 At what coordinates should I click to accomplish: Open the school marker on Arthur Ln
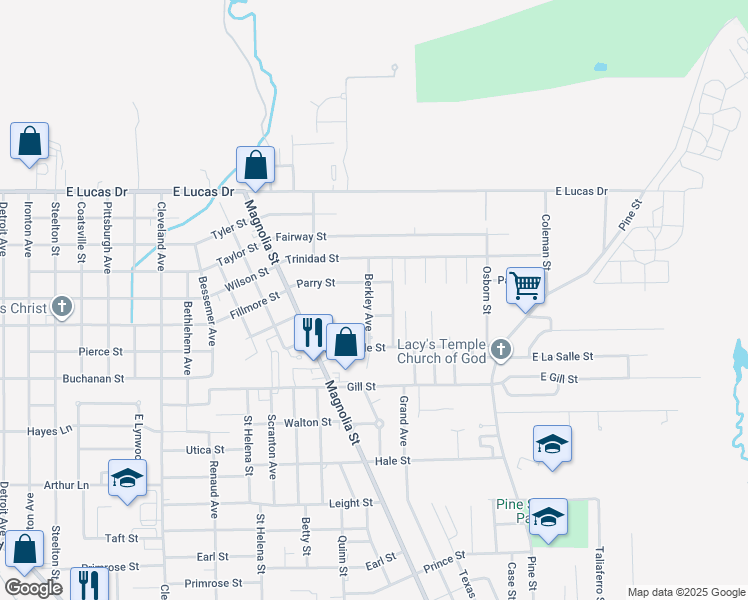[127, 478]
